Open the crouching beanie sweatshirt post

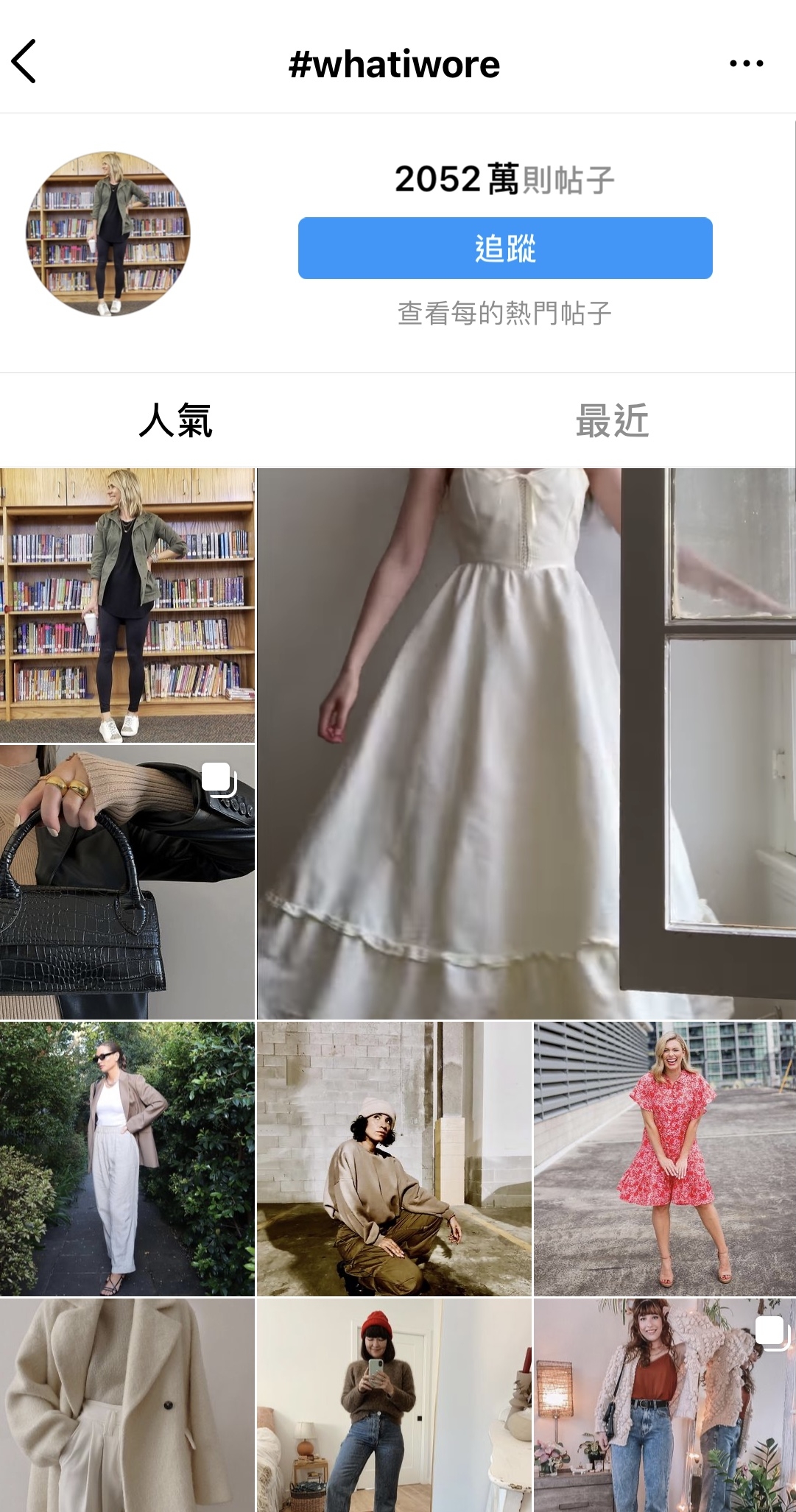(394, 1159)
